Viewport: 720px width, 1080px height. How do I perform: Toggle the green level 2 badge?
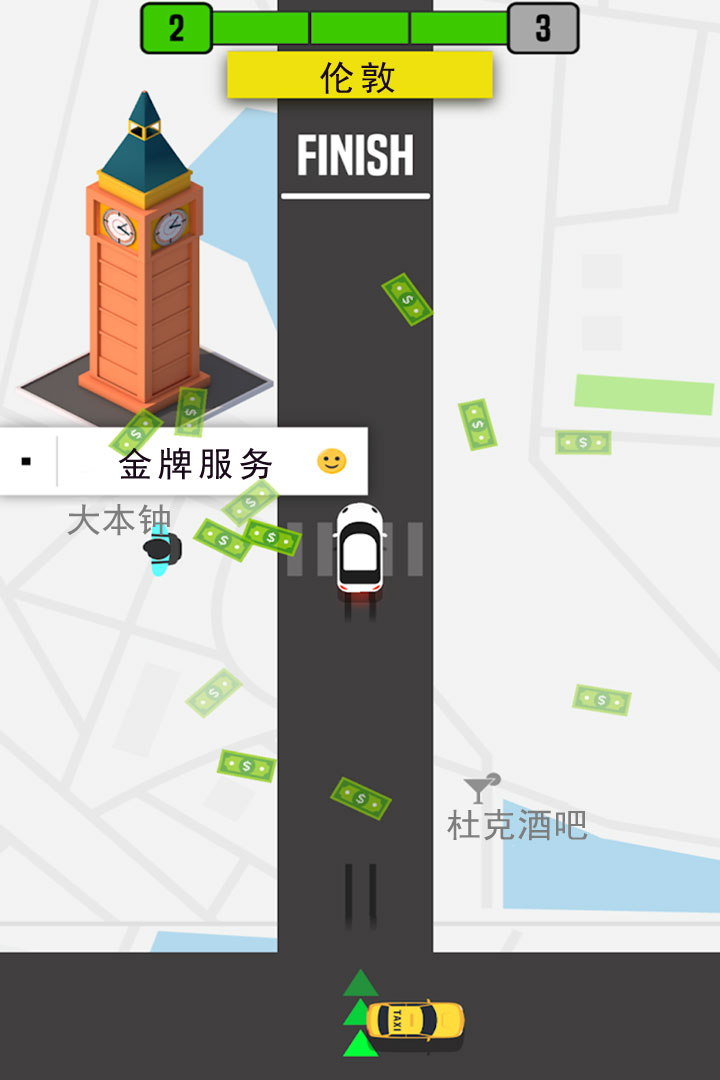tap(178, 27)
